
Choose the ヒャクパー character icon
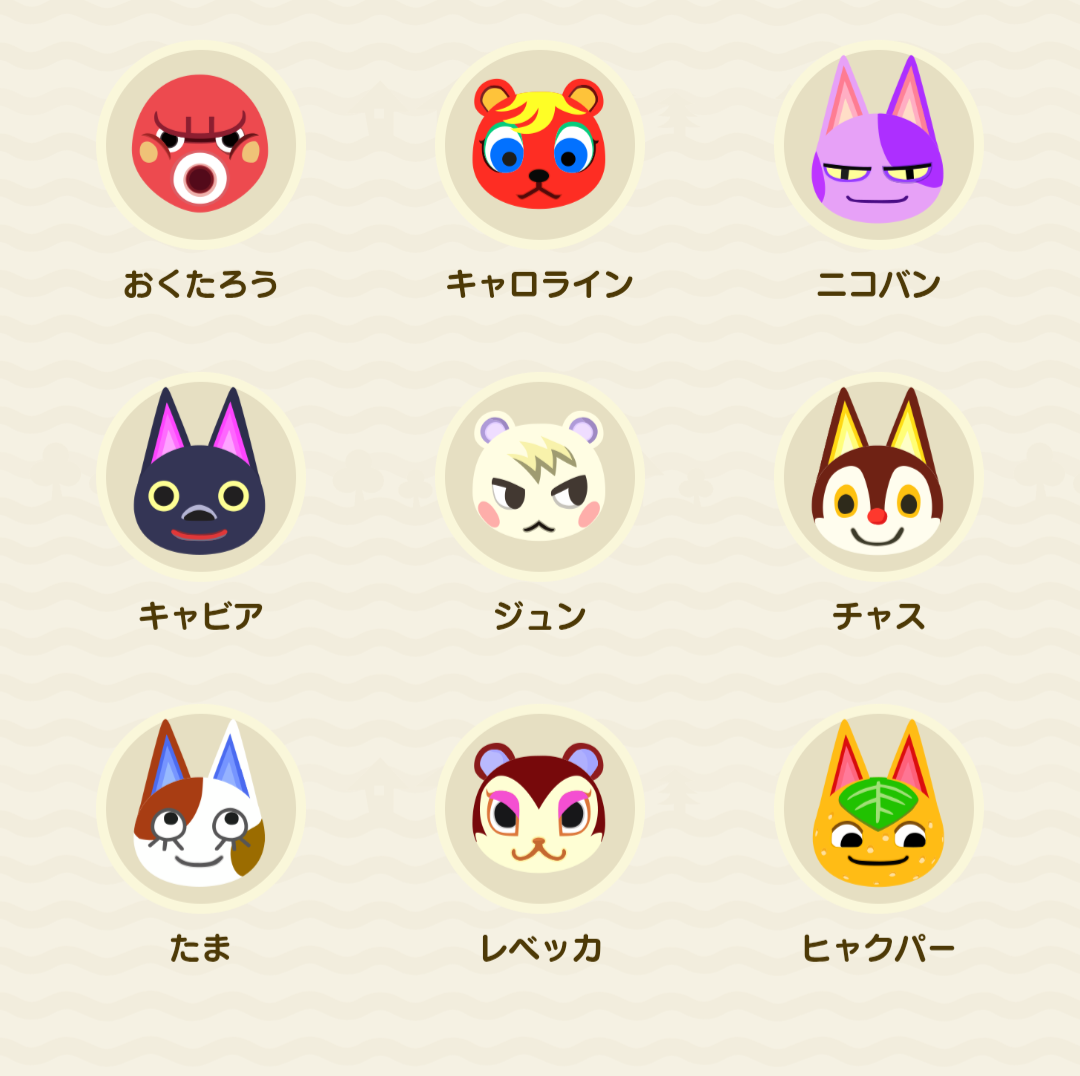click(x=878, y=809)
